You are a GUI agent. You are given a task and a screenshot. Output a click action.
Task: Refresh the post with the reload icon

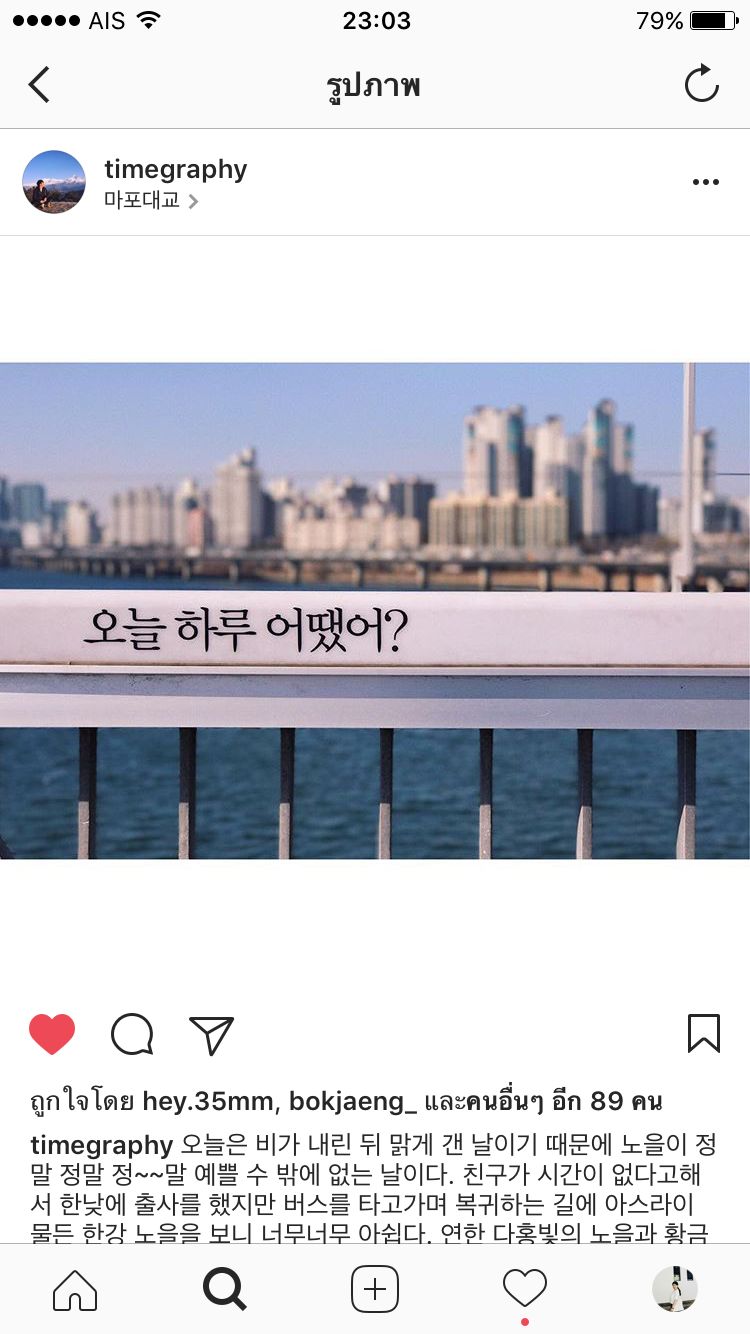(x=701, y=85)
